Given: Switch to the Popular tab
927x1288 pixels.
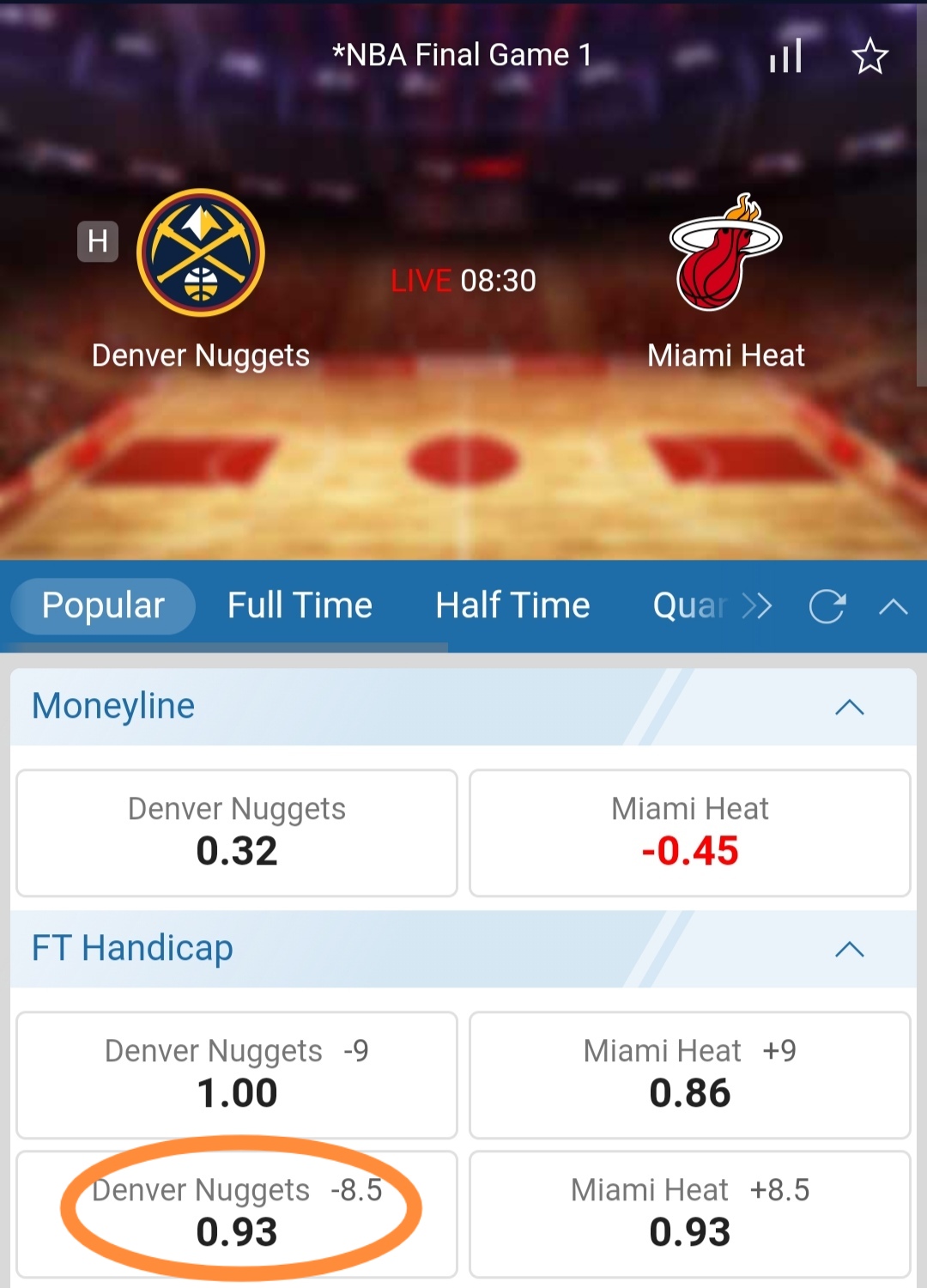Looking at the screenshot, I should (x=103, y=606).
